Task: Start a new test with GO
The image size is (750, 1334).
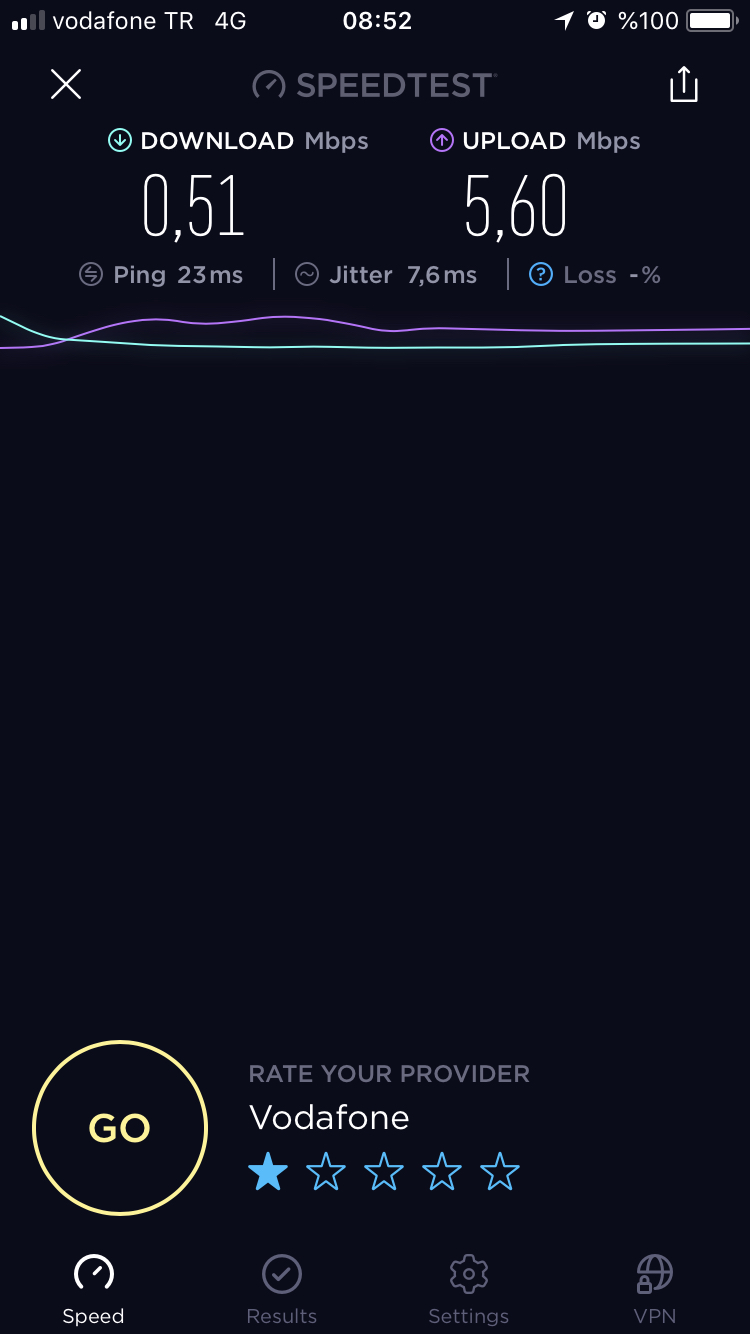Action: tap(120, 1128)
